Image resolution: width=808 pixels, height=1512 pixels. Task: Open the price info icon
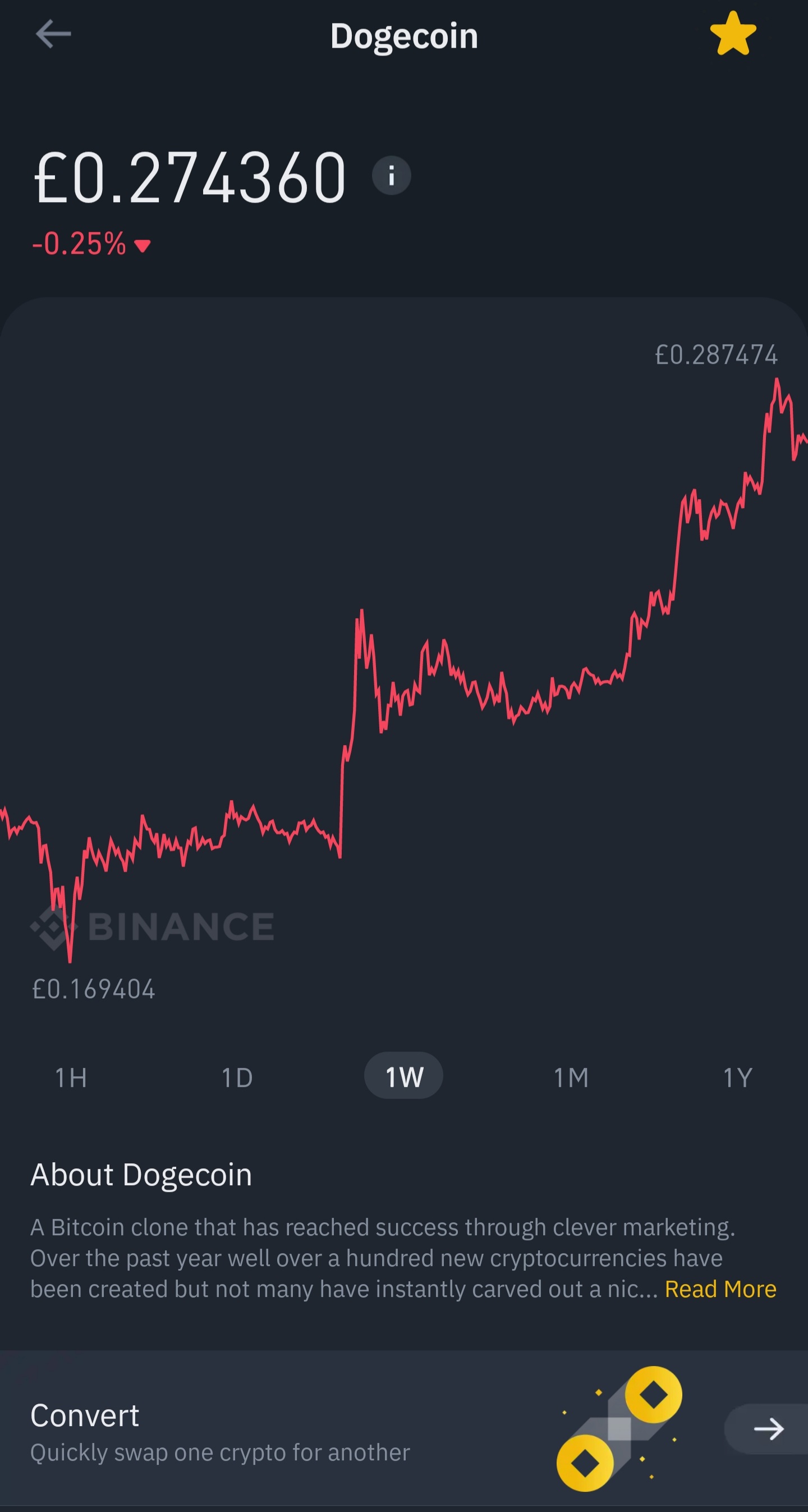tap(392, 176)
